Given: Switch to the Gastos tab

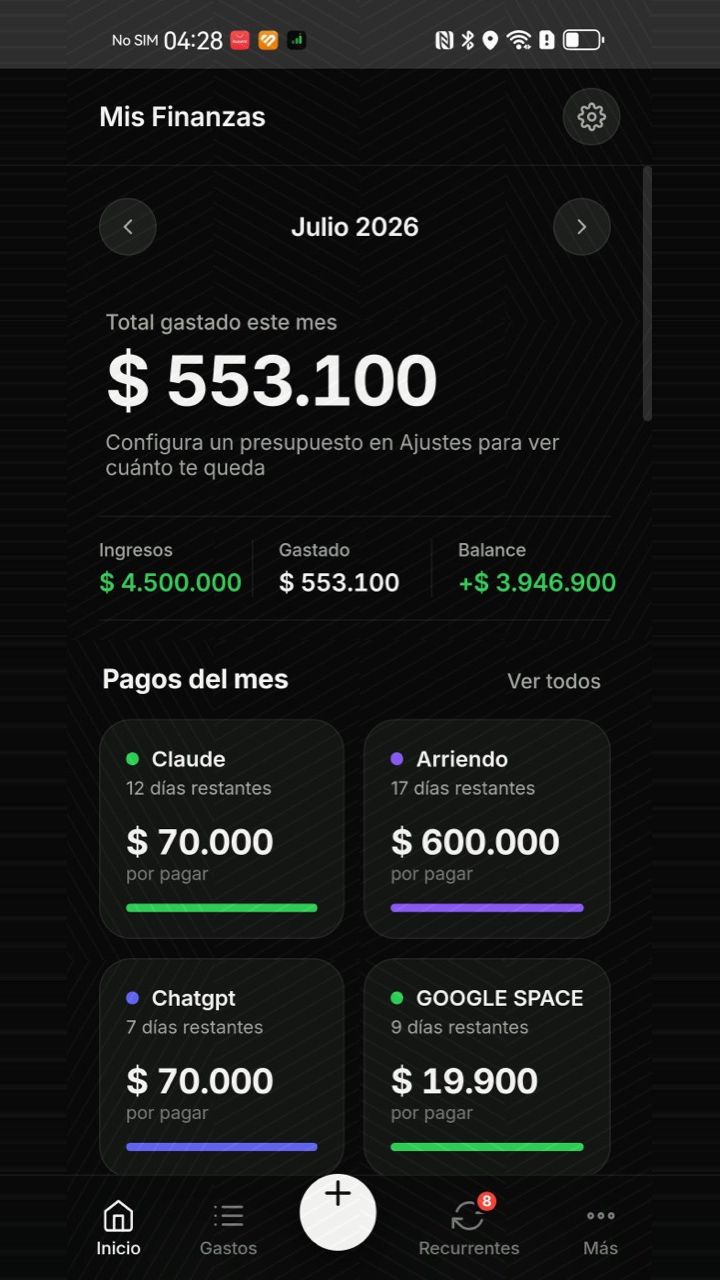Looking at the screenshot, I should click(228, 1229).
